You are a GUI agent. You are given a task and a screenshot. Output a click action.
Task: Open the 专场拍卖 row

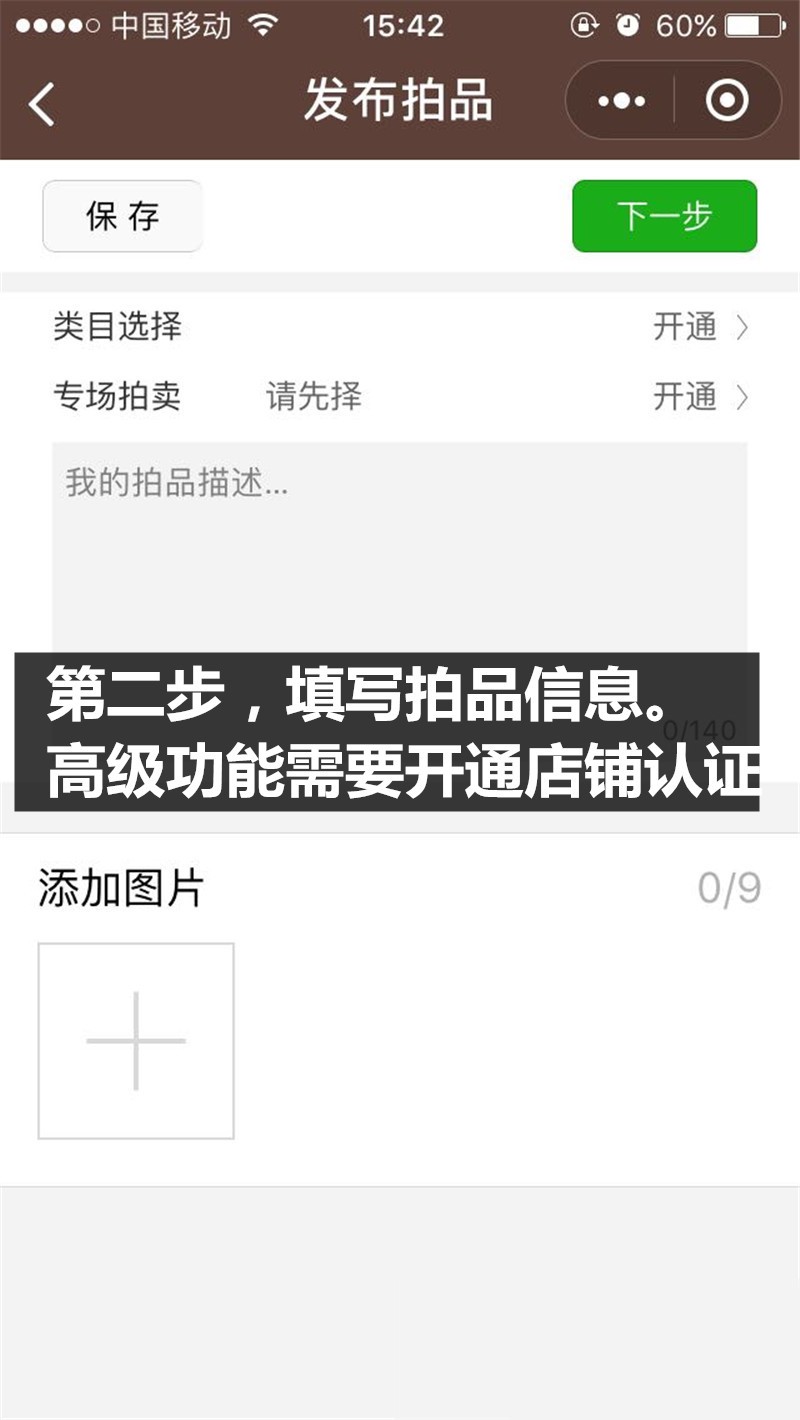400,397
